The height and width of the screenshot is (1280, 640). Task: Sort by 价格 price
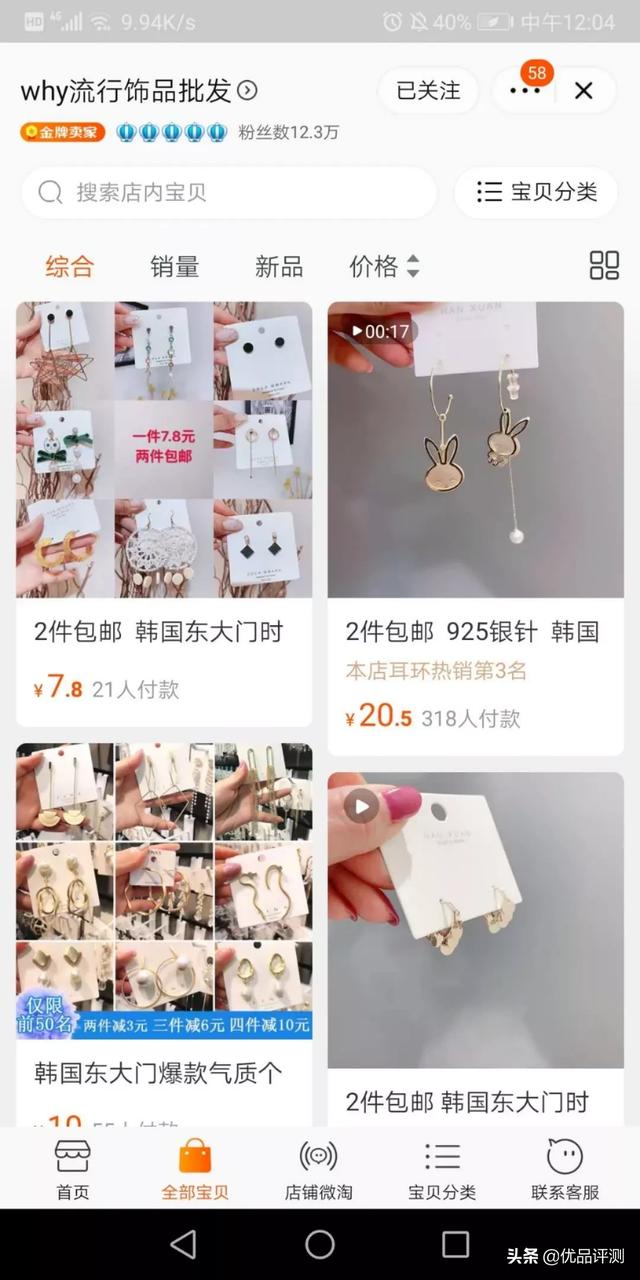(384, 266)
